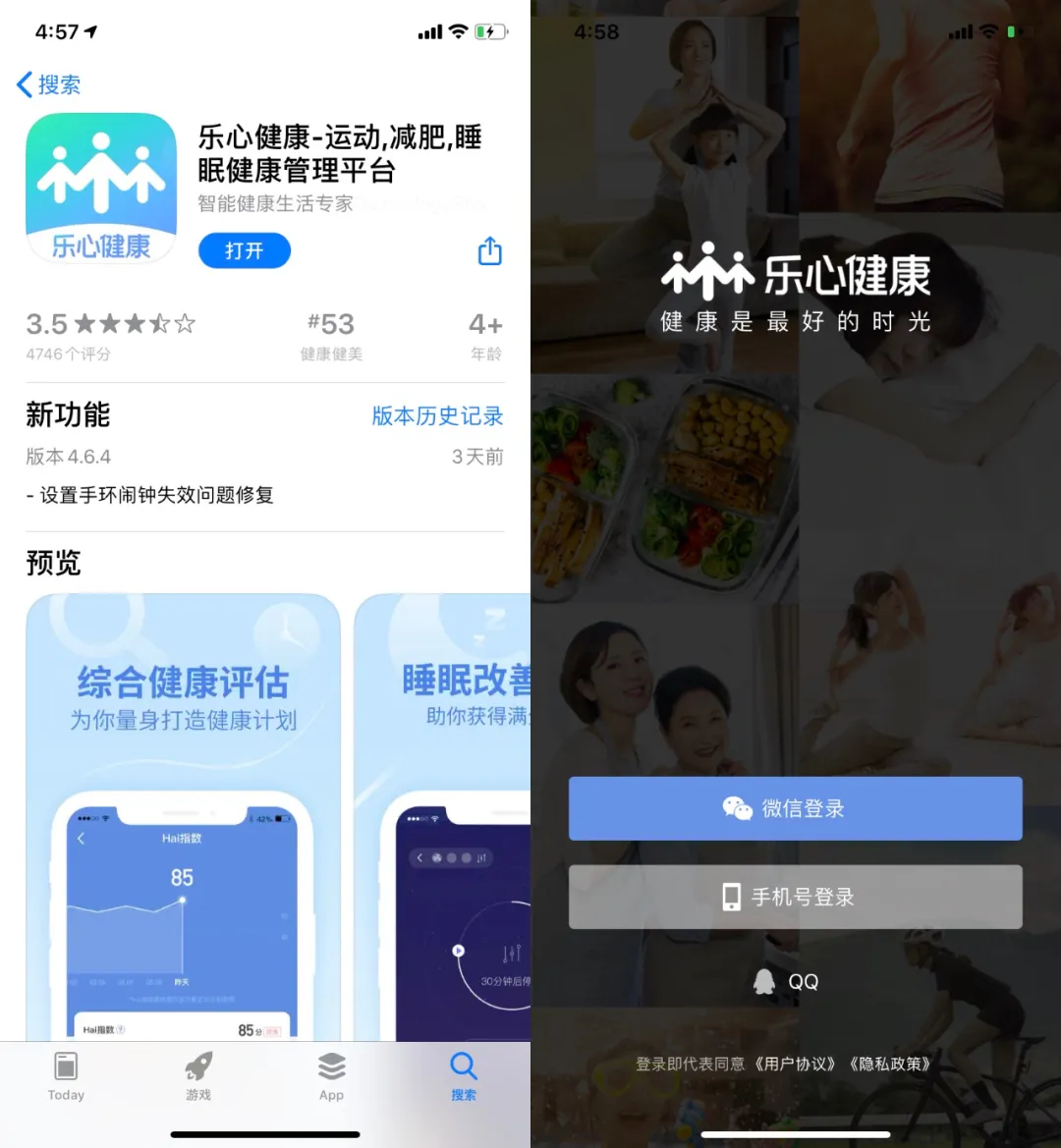1061x1148 pixels.
Task: Log in with 微信登录
Action: pos(795,808)
